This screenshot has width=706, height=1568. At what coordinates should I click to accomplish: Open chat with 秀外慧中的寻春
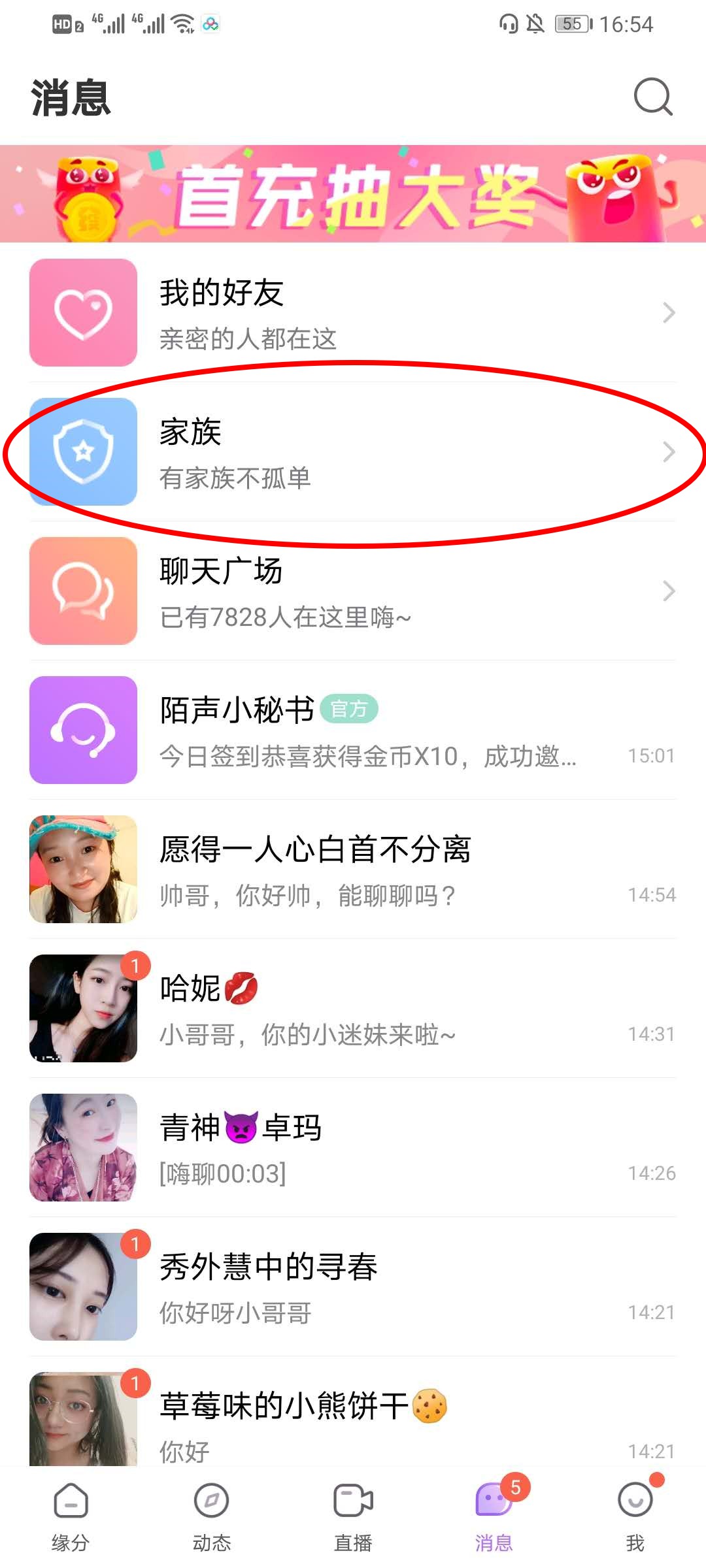point(353,1286)
